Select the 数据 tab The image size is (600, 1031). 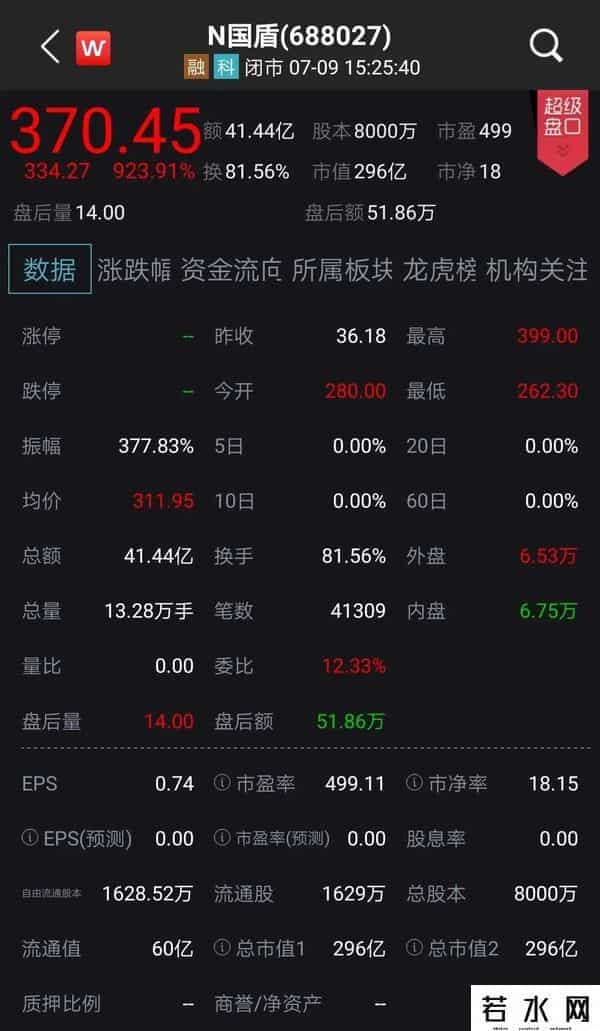50,269
